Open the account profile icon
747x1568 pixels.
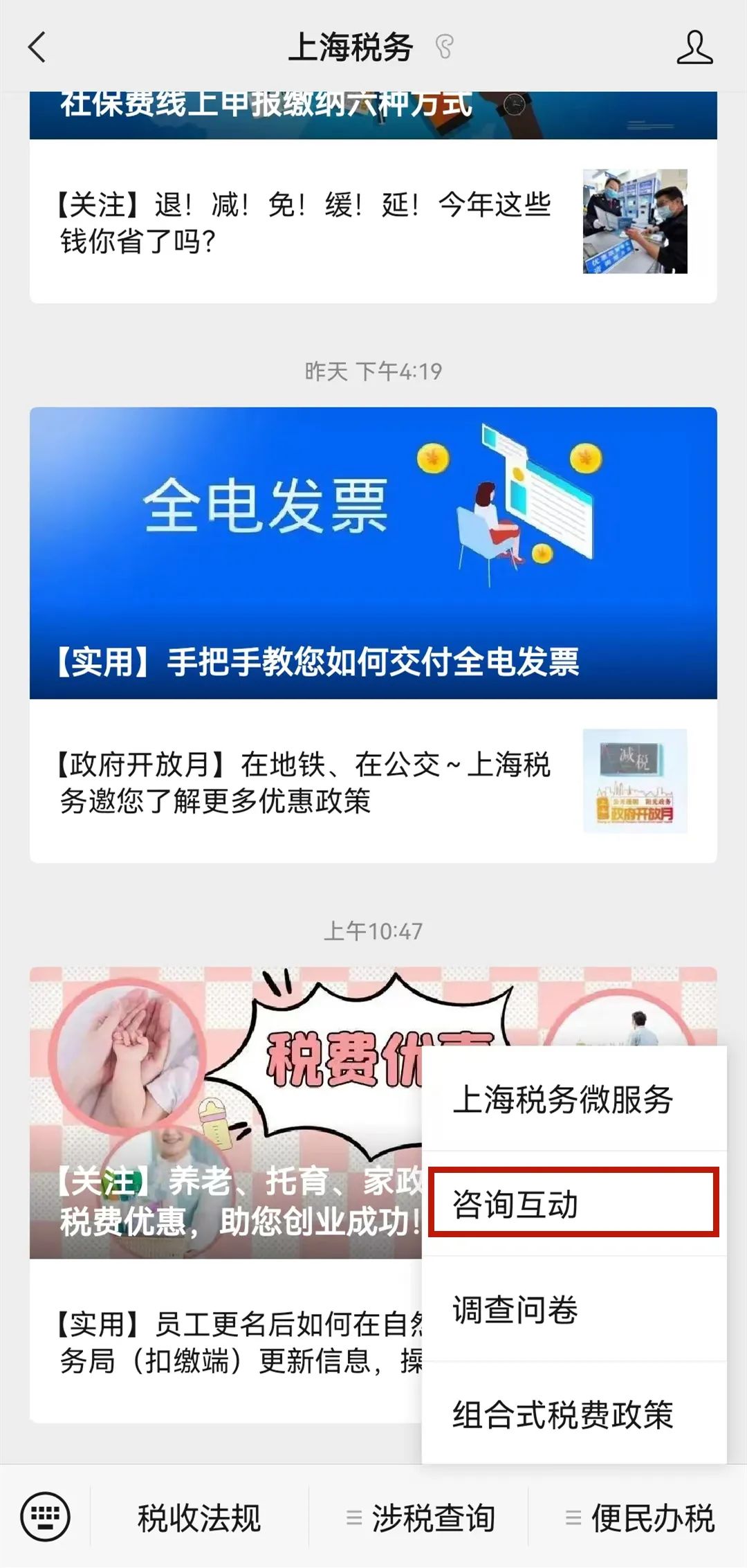(x=694, y=48)
